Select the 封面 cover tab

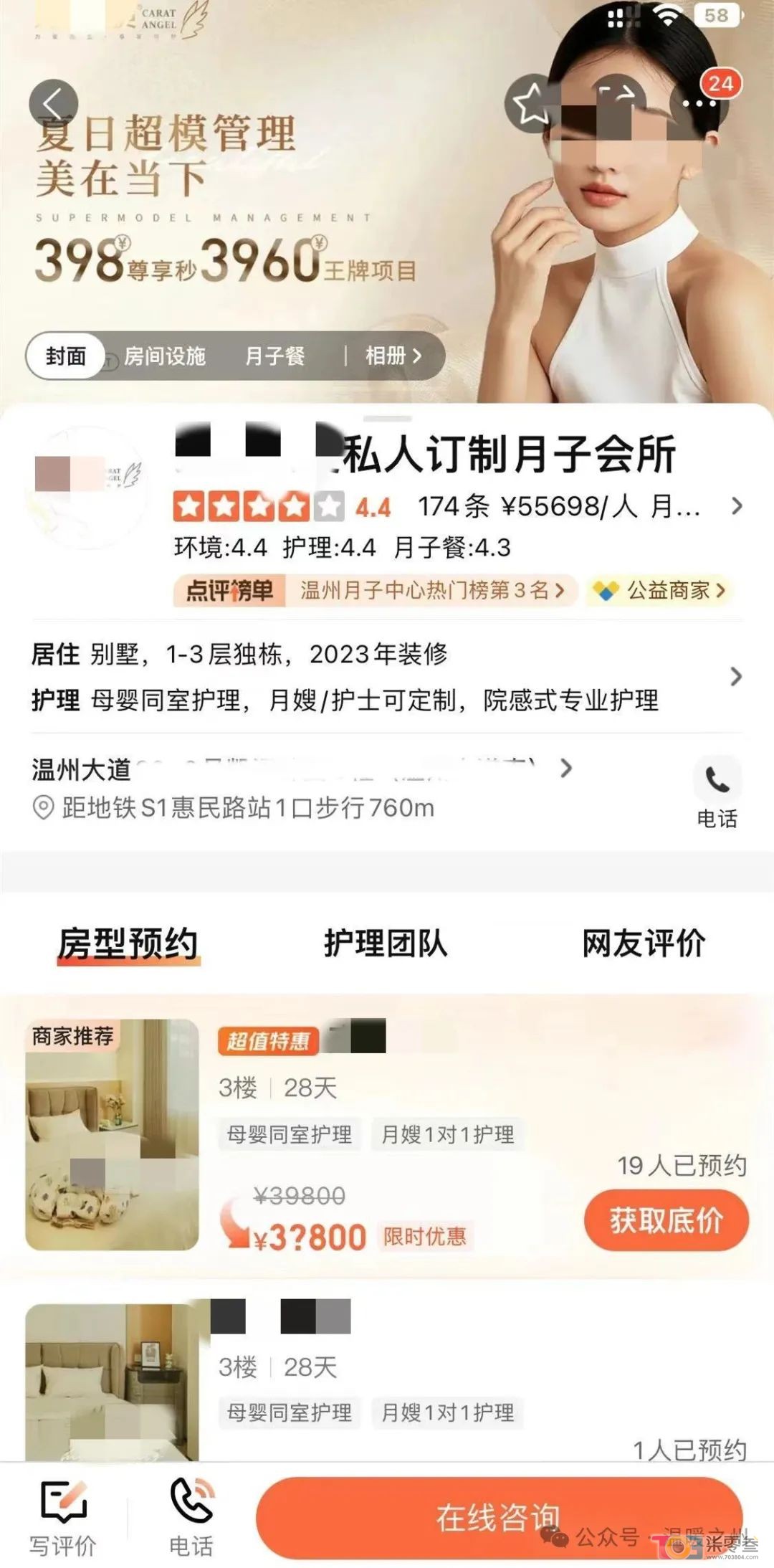click(x=66, y=356)
